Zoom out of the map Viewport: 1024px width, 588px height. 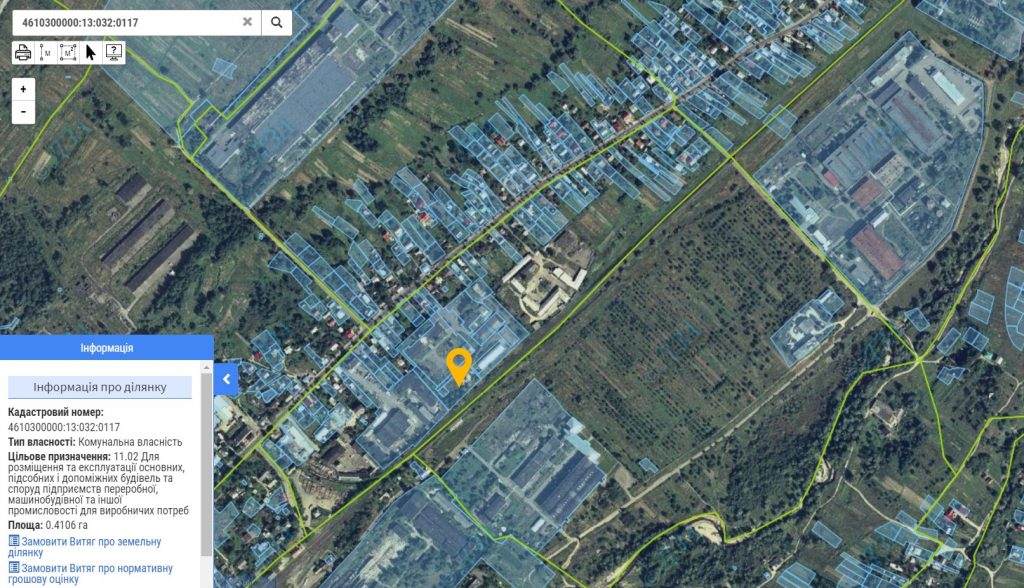tap(24, 112)
